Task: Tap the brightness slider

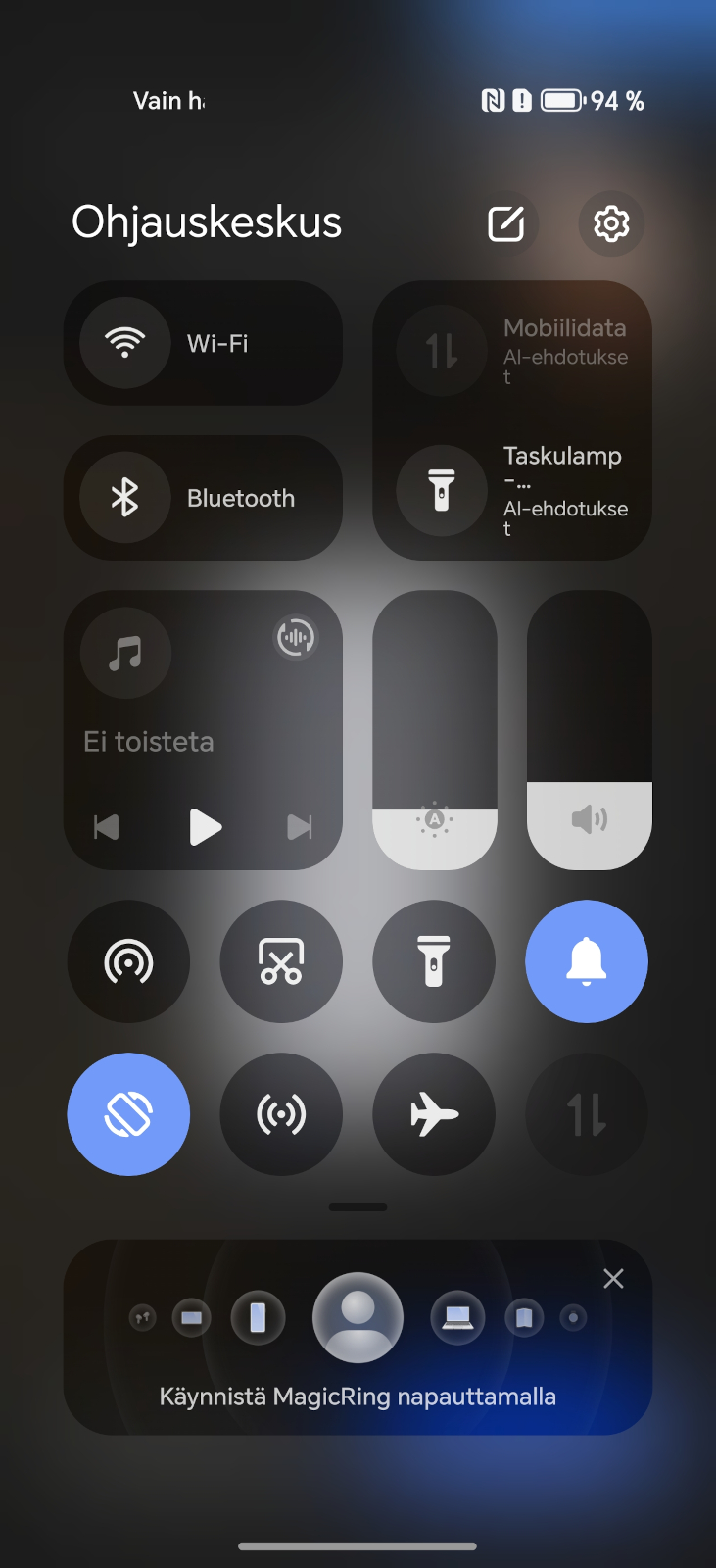Action: pyautogui.click(x=435, y=730)
